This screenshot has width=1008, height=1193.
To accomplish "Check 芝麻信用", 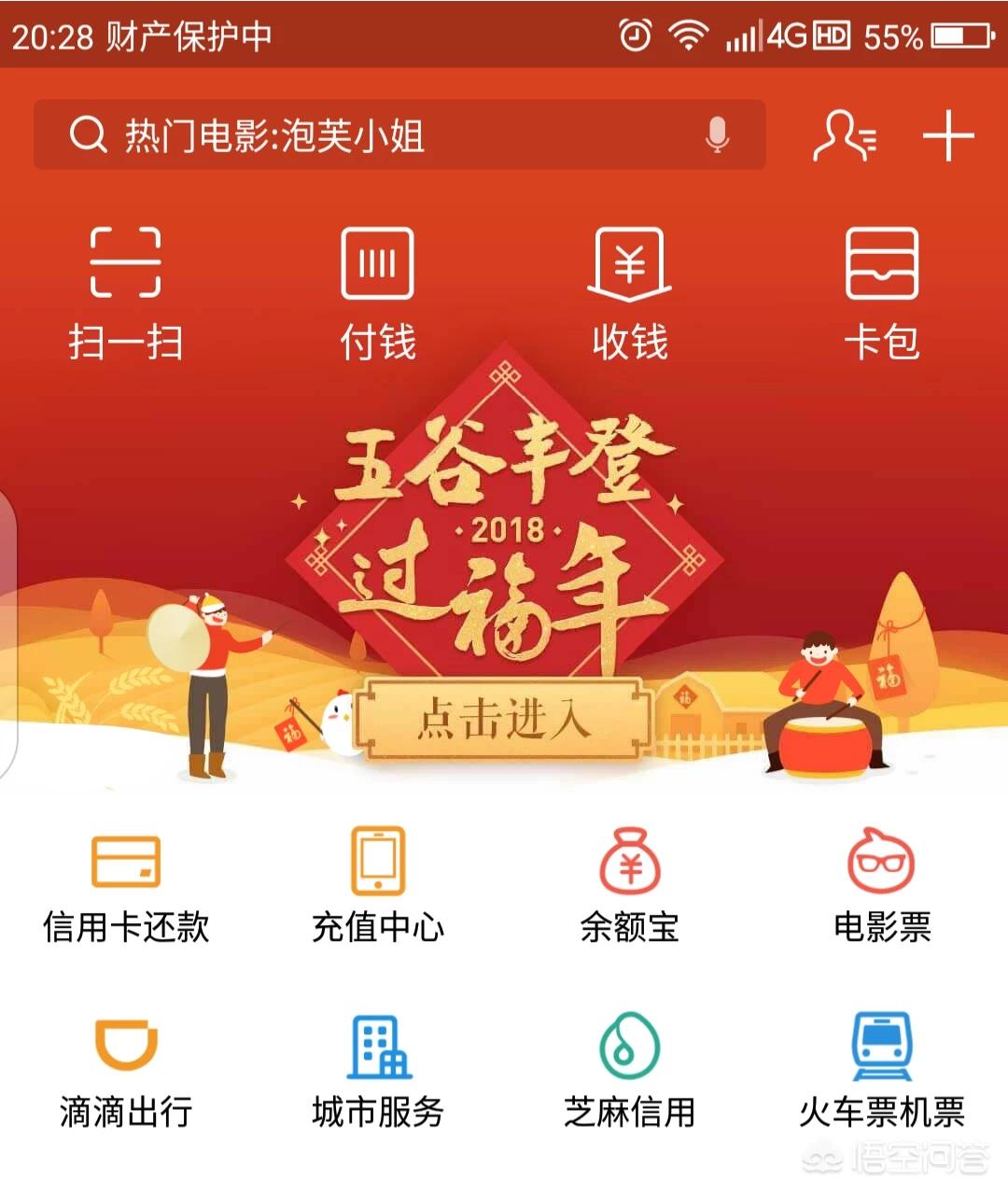I will [630, 1071].
